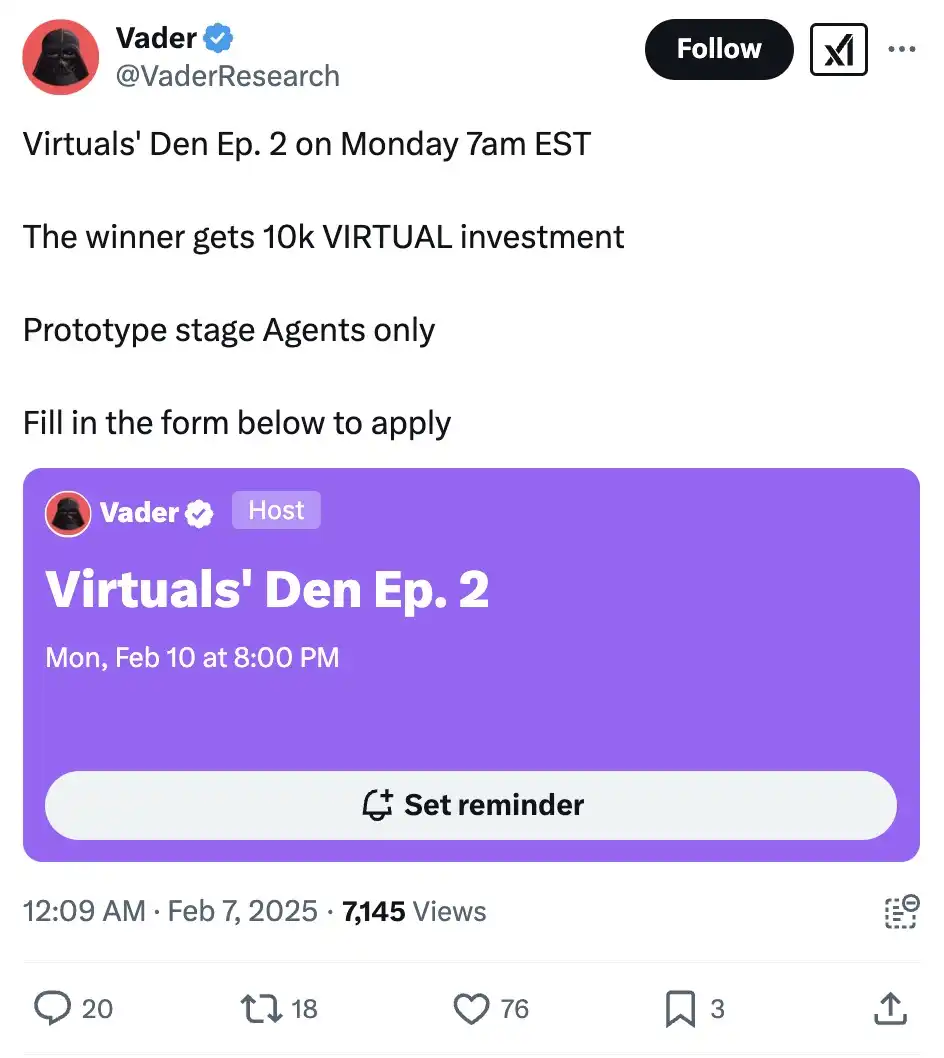
Task: Open the post's overflow menu
Action: (902, 49)
